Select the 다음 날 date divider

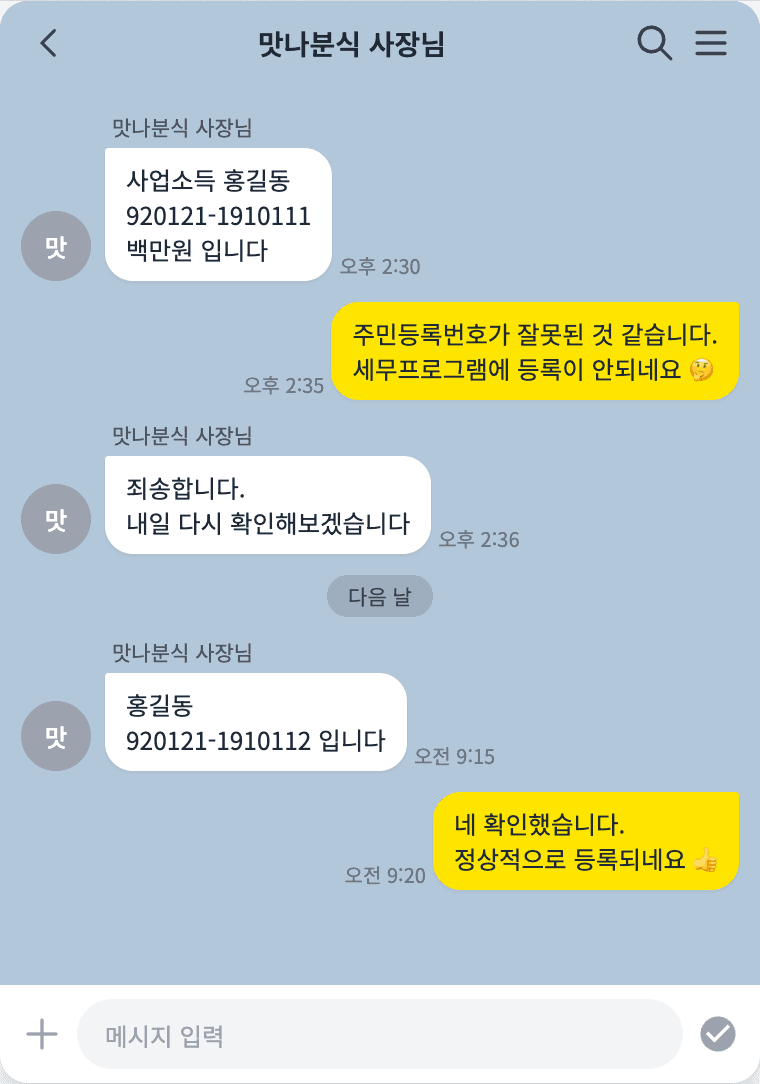(x=380, y=596)
